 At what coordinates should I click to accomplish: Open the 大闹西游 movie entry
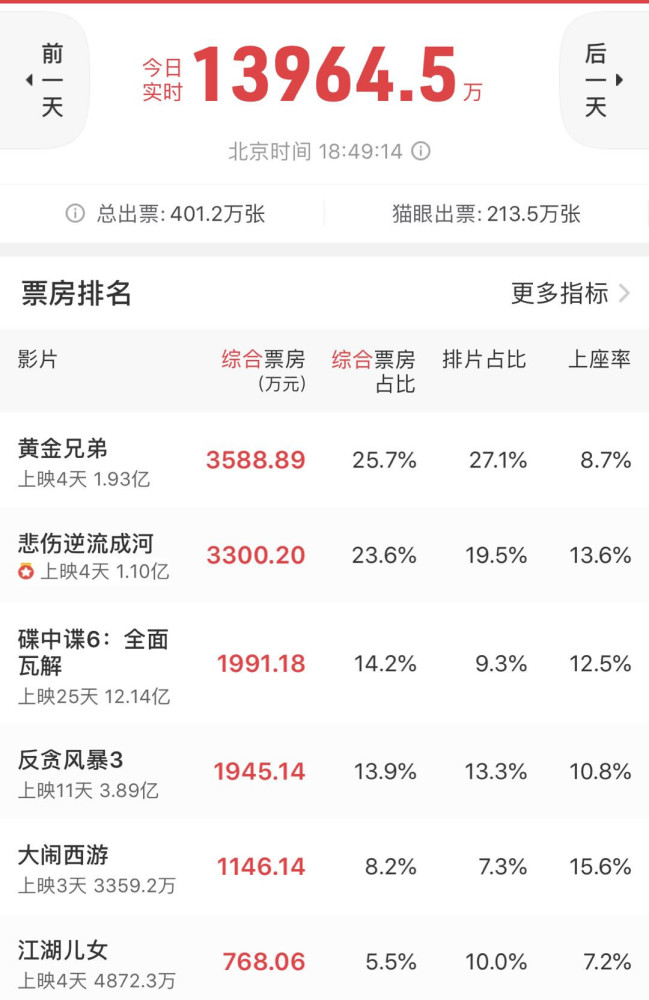point(324,868)
